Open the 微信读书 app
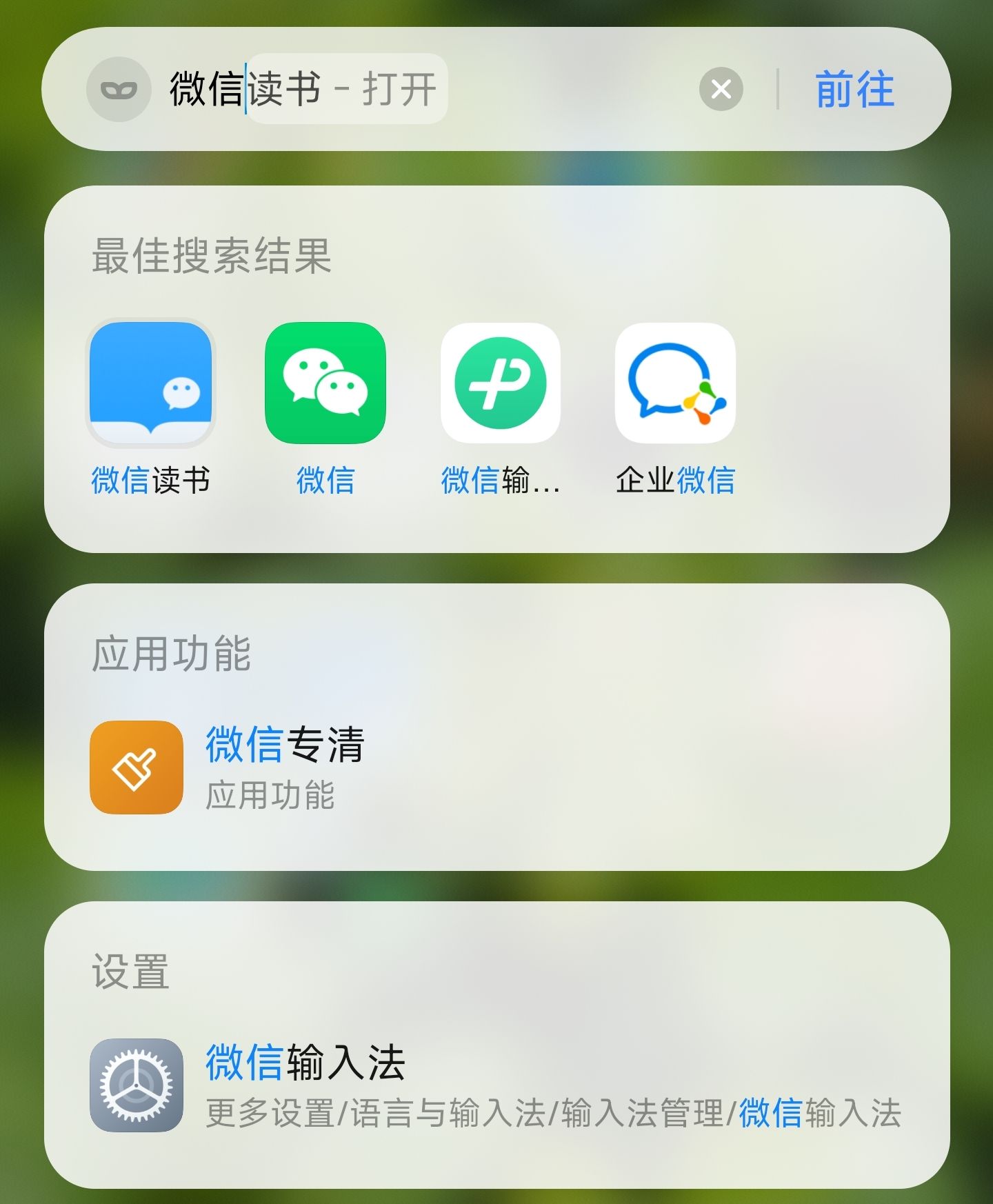Screen dimensions: 993x1204 [x=151, y=383]
